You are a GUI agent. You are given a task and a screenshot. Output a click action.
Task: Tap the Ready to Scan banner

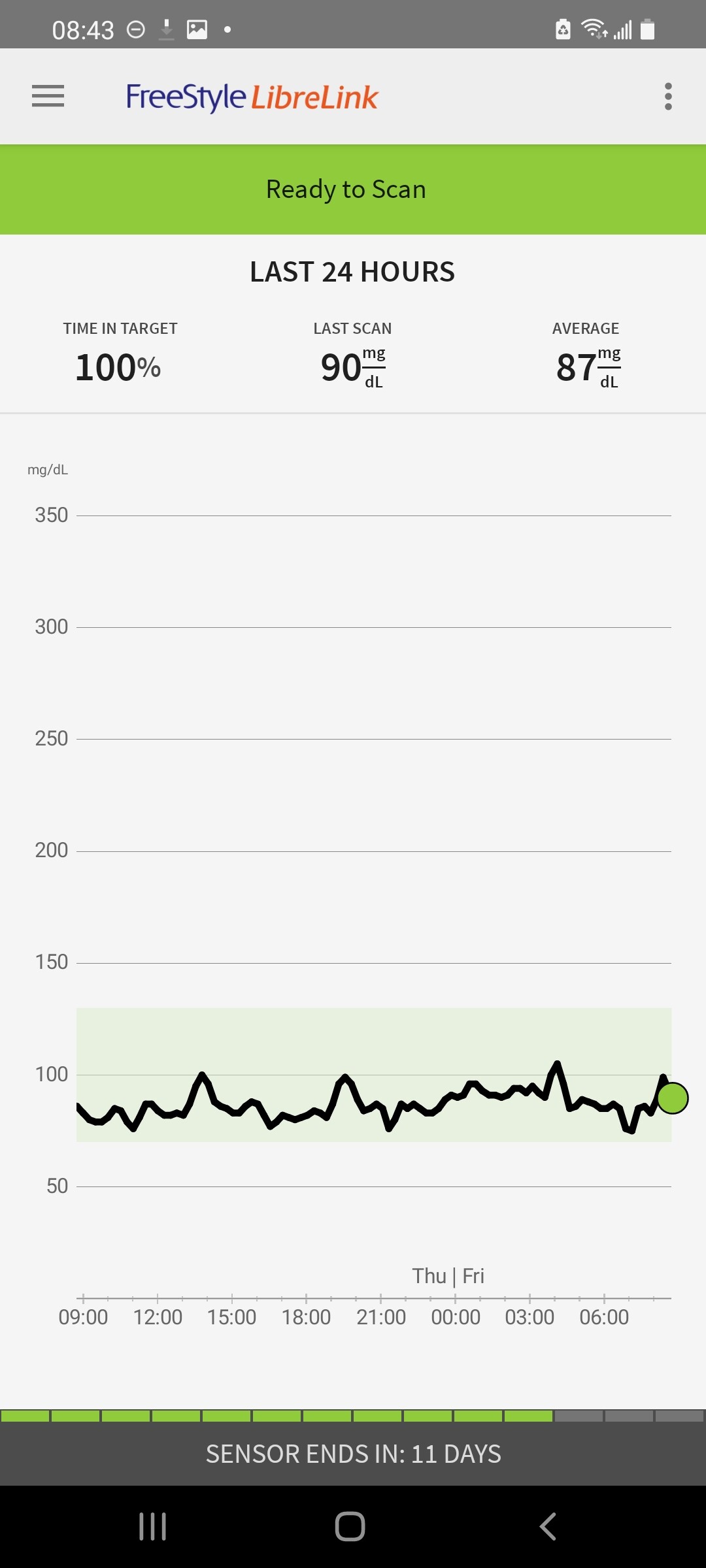pyautogui.click(x=353, y=189)
